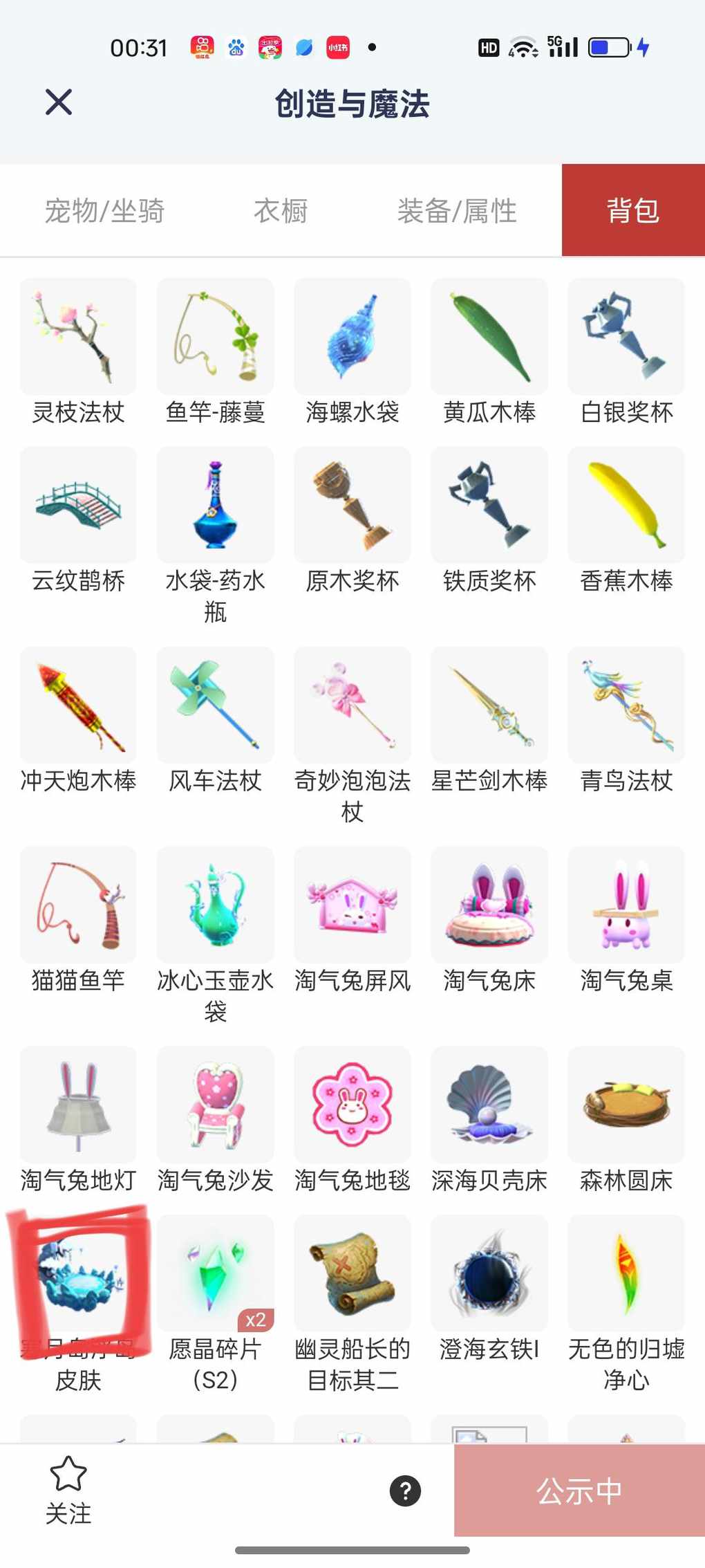705x1568 pixels.
Task: Open the 风车法杖 item
Action: click(216, 705)
